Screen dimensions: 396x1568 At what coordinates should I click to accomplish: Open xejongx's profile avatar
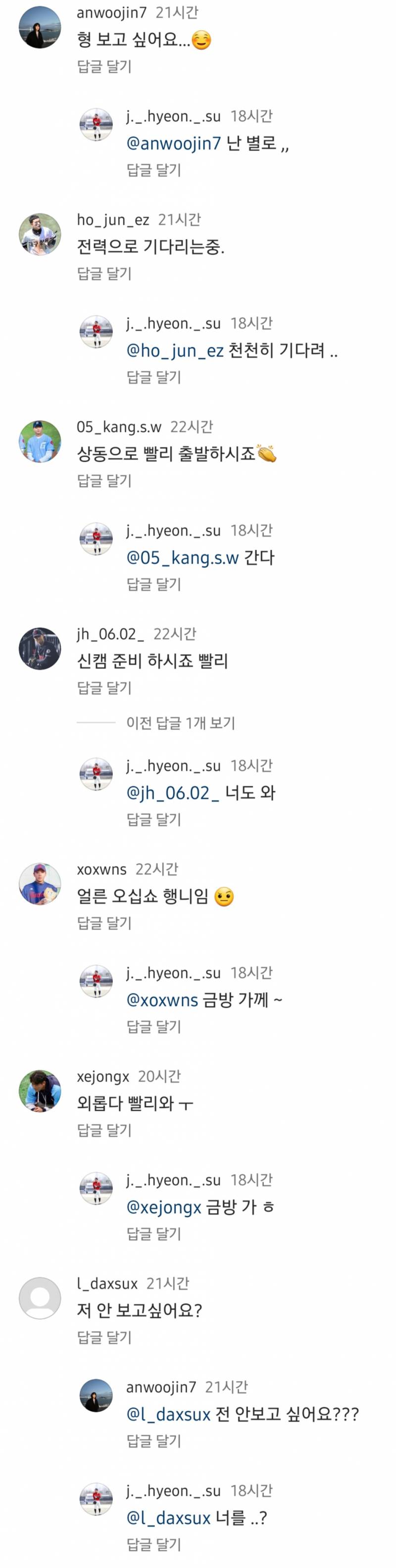pos(40,1091)
